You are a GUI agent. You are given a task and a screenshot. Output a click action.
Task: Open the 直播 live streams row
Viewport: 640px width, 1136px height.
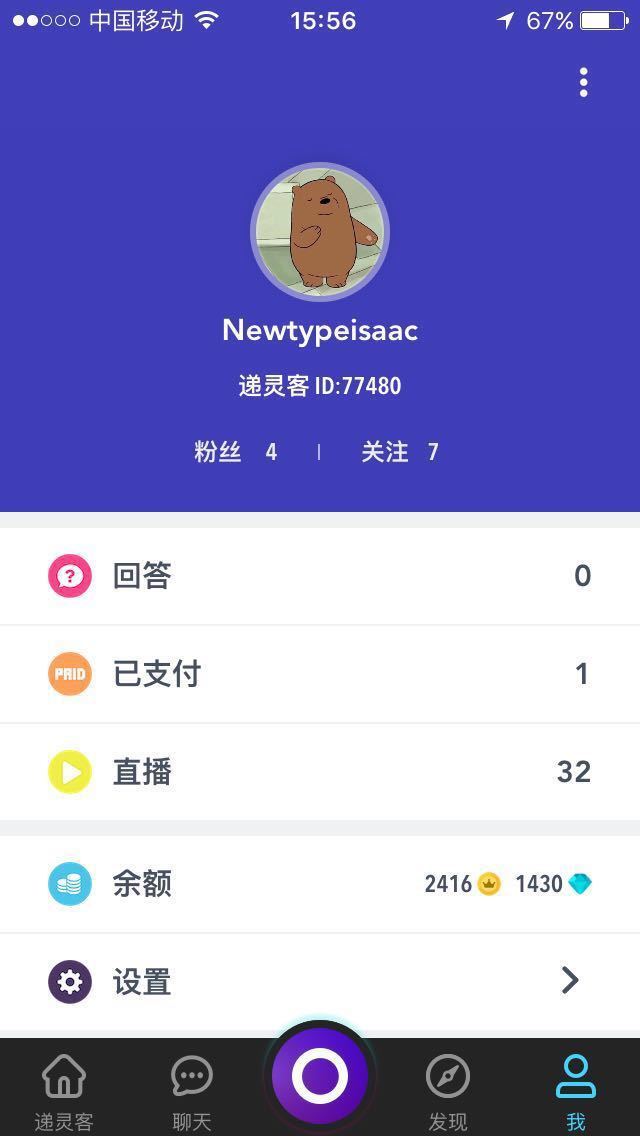click(320, 772)
